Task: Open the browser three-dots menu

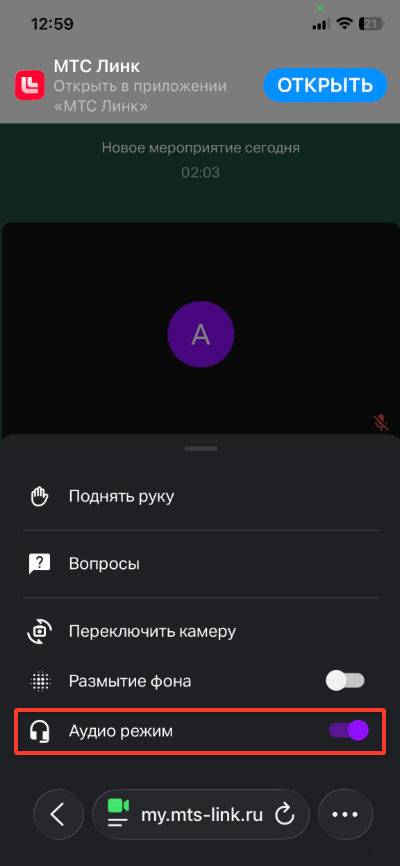Action: click(345, 815)
